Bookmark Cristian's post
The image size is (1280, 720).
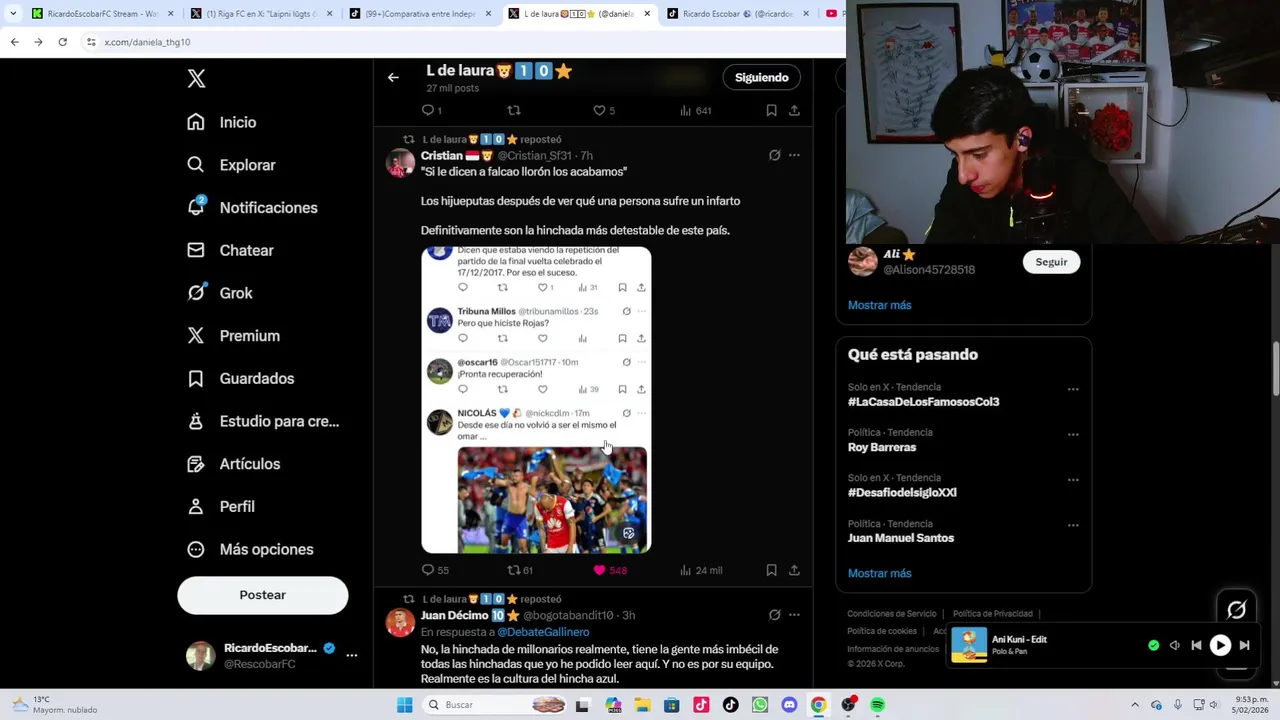[771, 570]
